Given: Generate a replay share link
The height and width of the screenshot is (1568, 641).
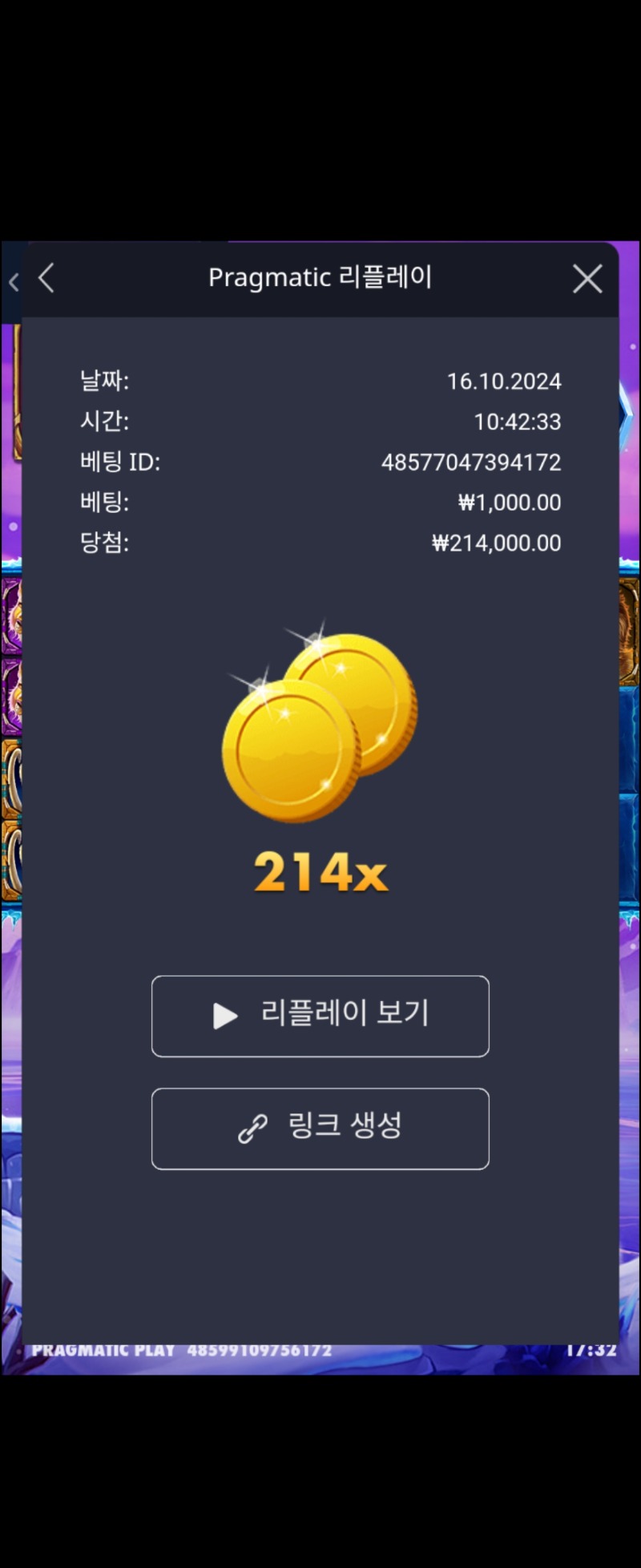Looking at the screenshot, I should (x=320, y=1128).
